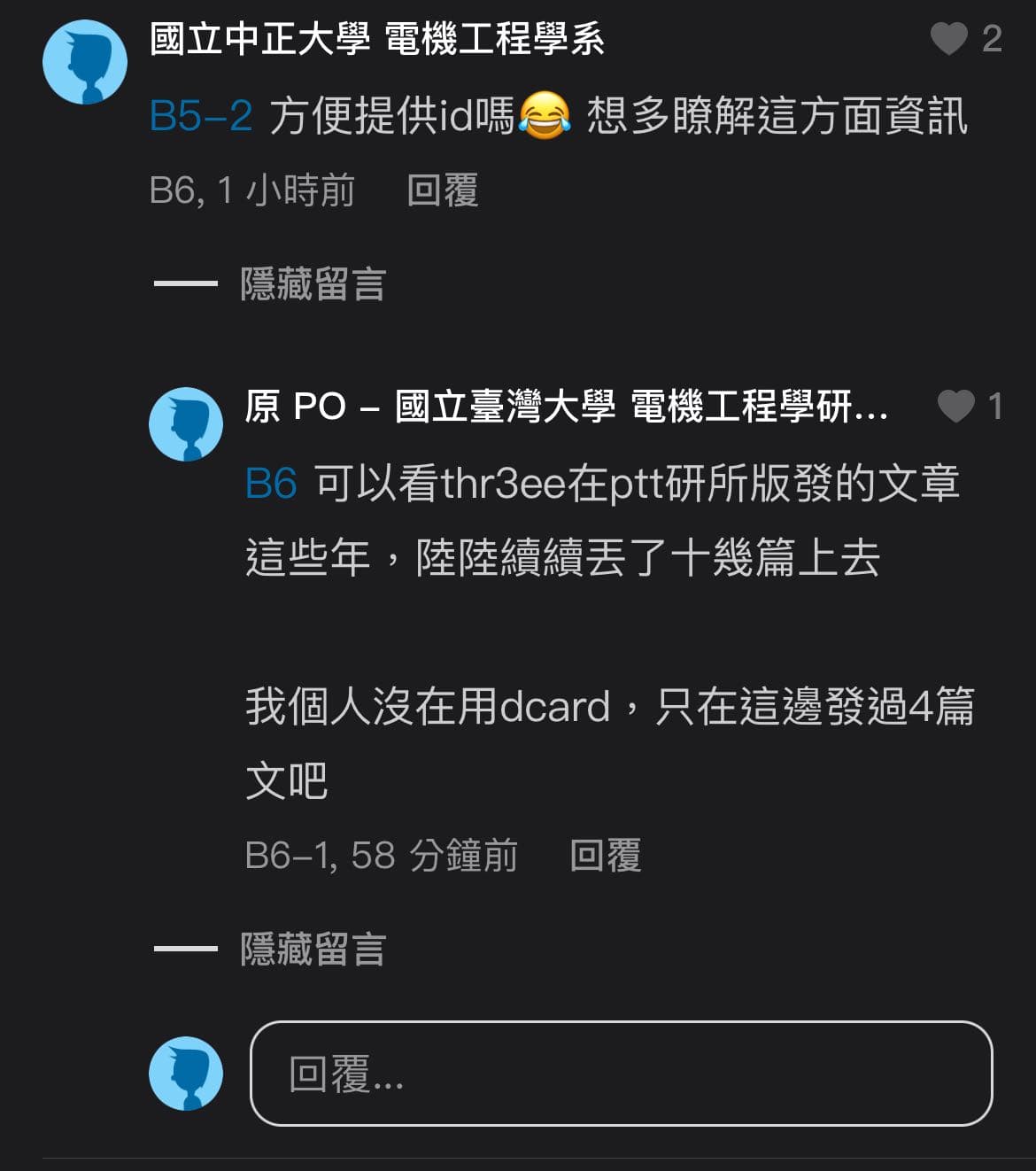Screen dimensions: 1036x1171
Task: Click your own avatar beside the reply box
Action: click(188, 1074)
